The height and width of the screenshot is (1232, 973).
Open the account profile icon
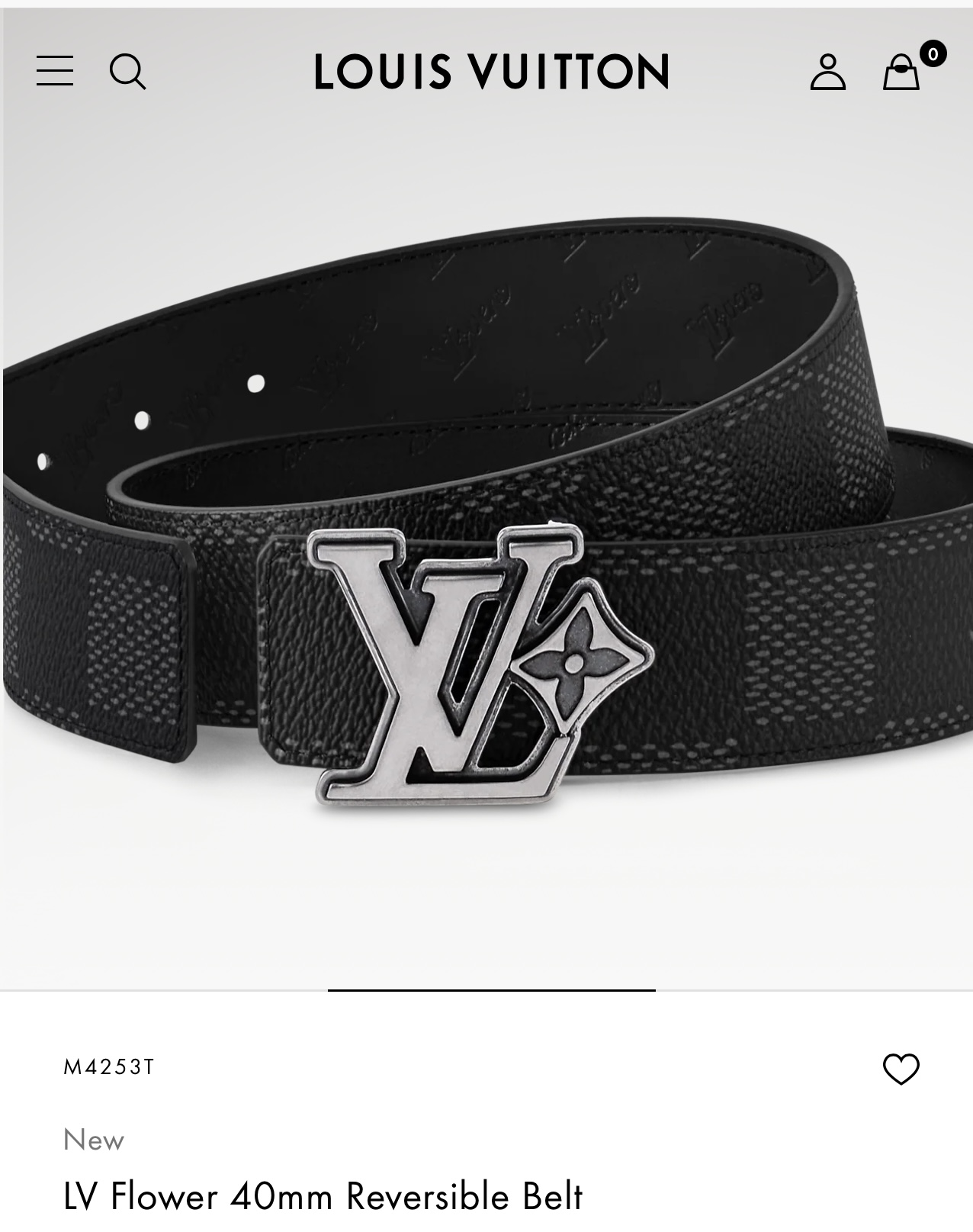[827, 72]
